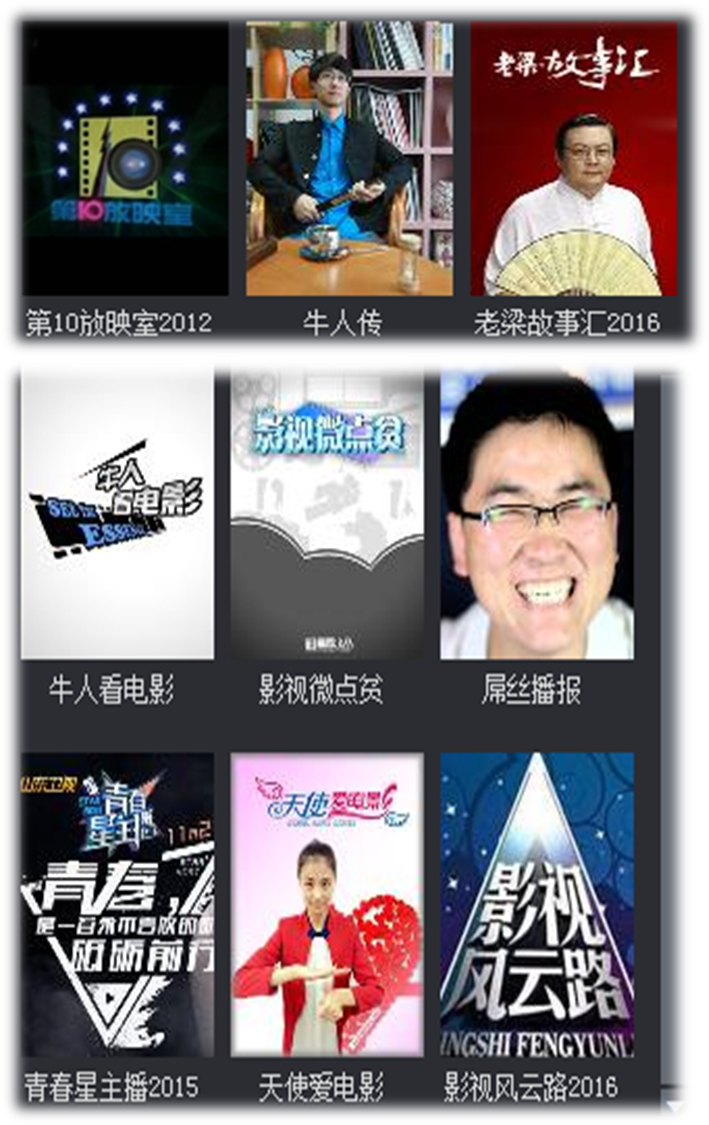The height and width of the screenshot is (1125, 709).
Task: Open the 影视微点贫 tile
Action: [327, 510]
